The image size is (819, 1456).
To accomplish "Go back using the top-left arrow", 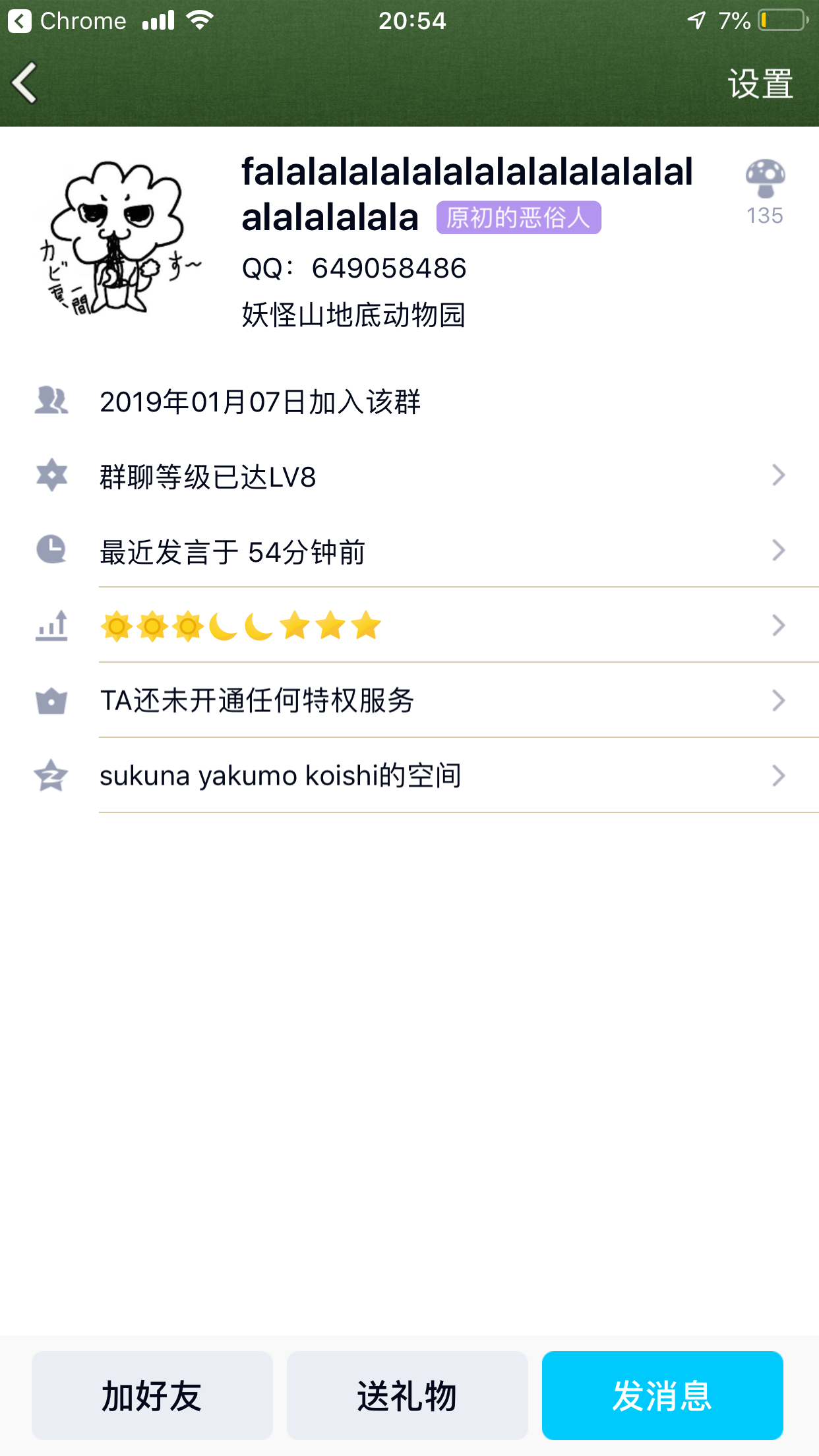I will coord(25,84).
